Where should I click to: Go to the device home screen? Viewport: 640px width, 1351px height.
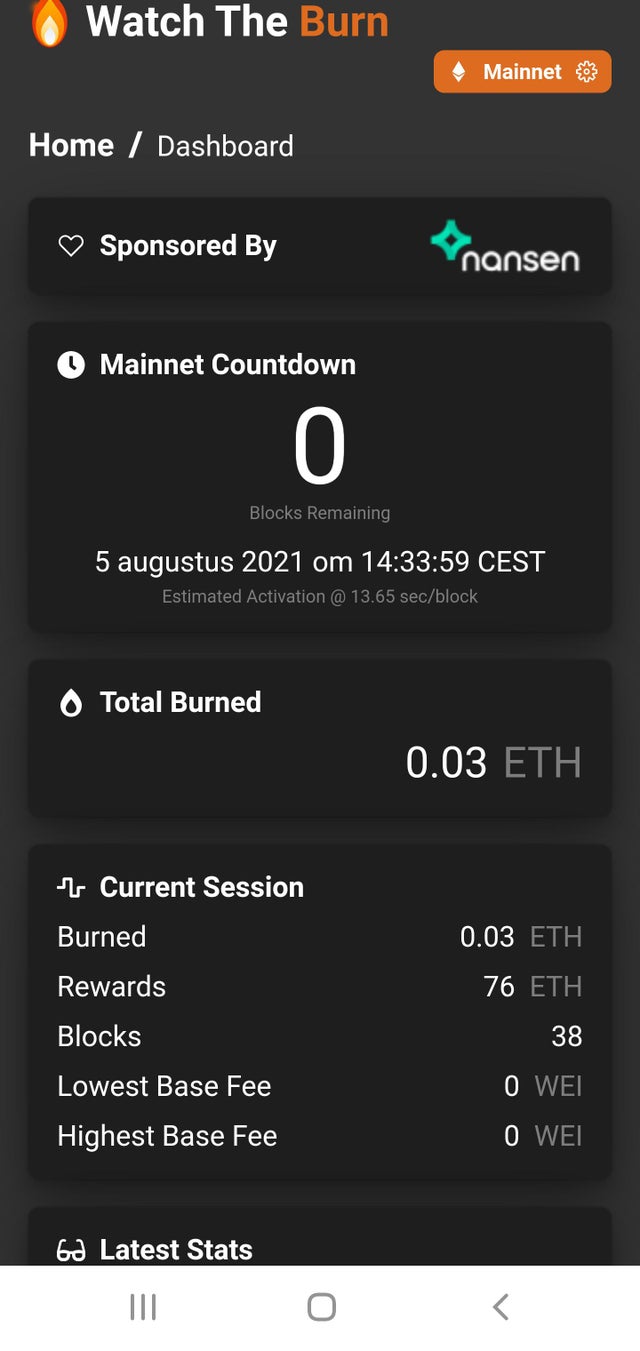click(x=321, y=1306)
